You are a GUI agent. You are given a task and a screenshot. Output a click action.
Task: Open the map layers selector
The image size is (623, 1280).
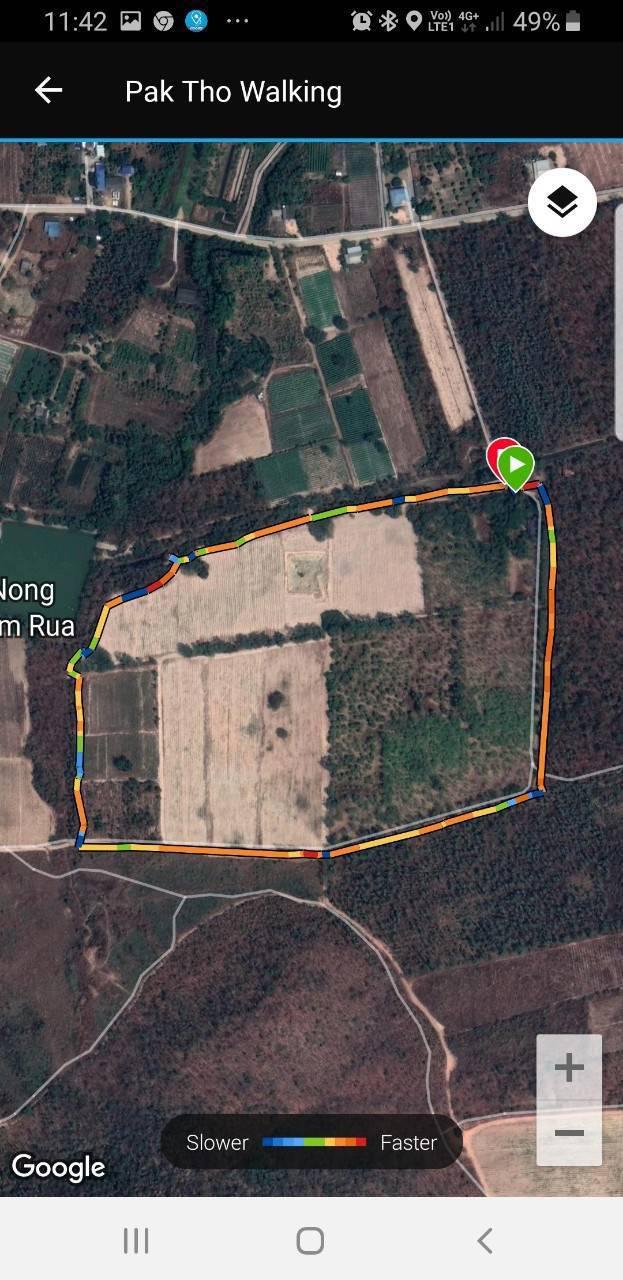pyautogui.click(x=562, y=203)
